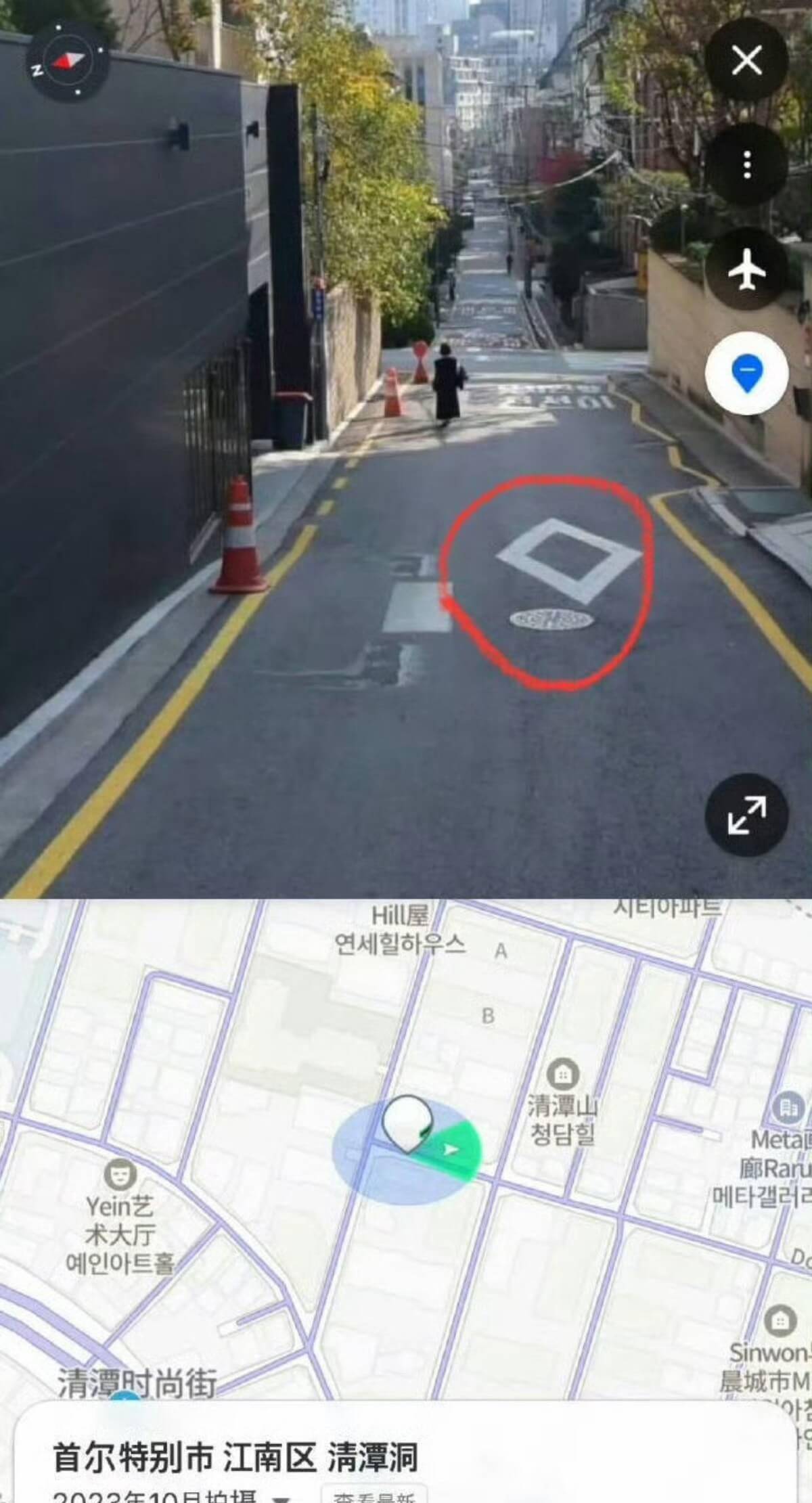The height and width of the screenshot is (1503, 812).
Task: Tap the blue location pin button
Action: pyautogui.click(x=746, y=373)
